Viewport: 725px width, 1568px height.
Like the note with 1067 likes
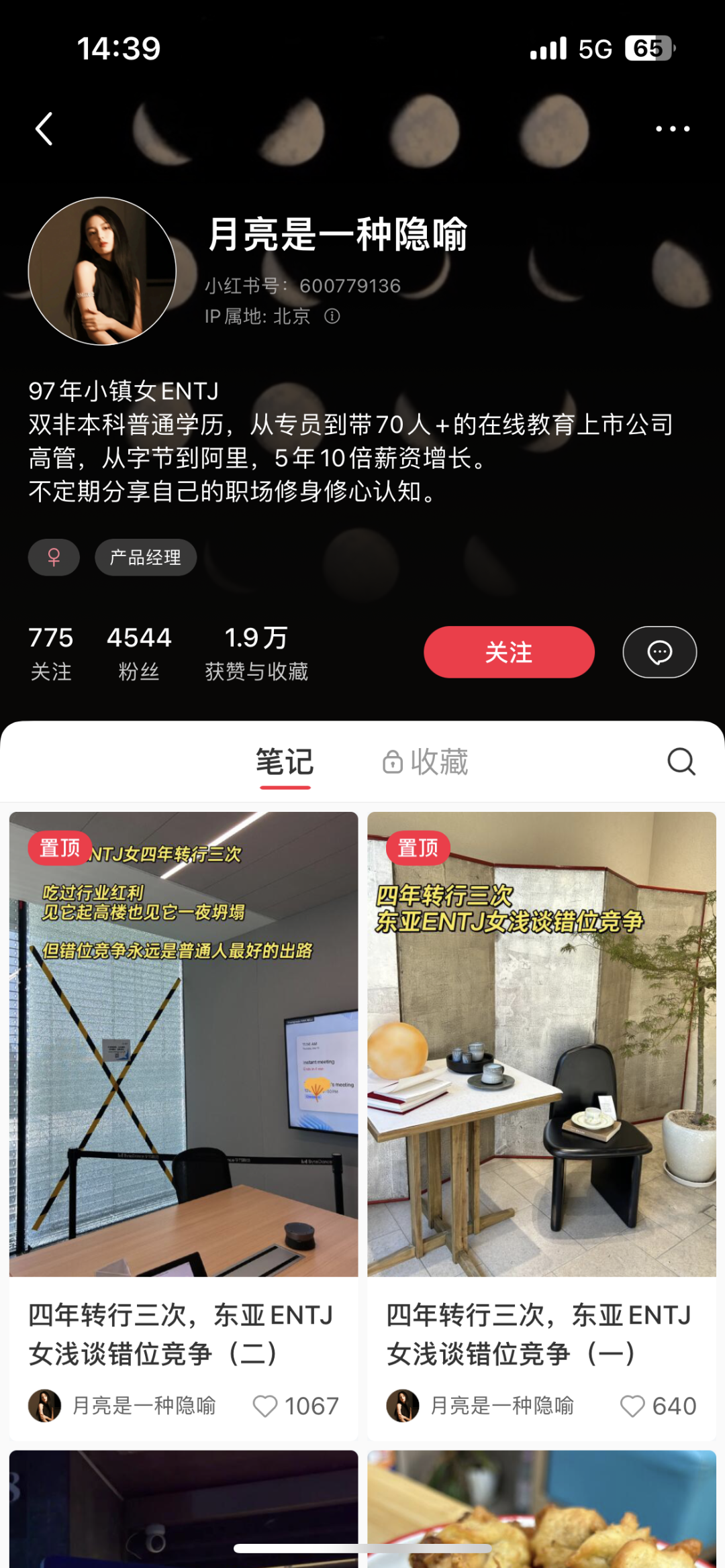[x=265, y=1406]
